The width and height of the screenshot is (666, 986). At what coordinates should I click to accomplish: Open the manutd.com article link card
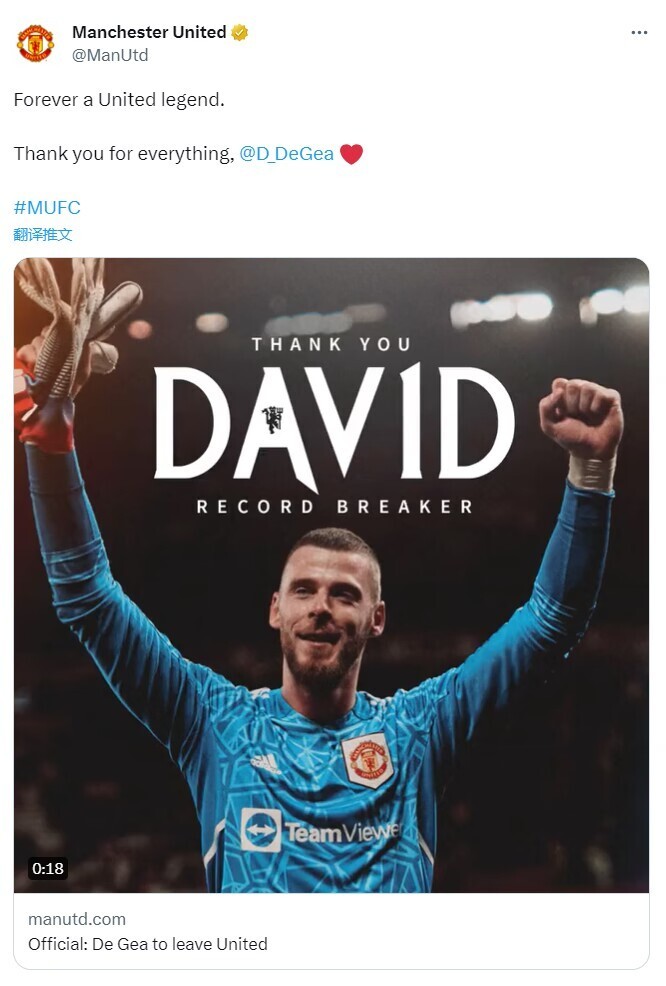click(x=331, y=931)
